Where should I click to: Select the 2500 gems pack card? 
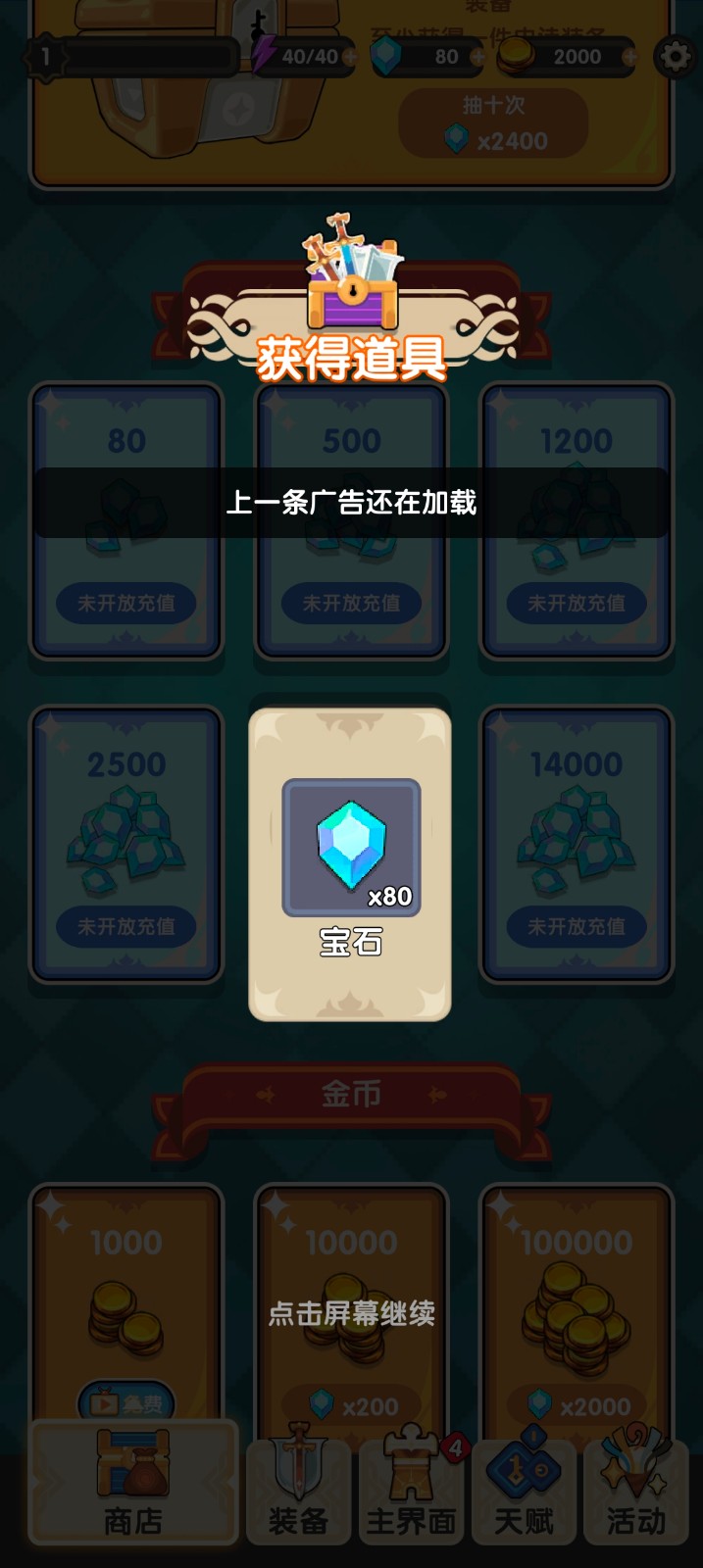[126, 844]
